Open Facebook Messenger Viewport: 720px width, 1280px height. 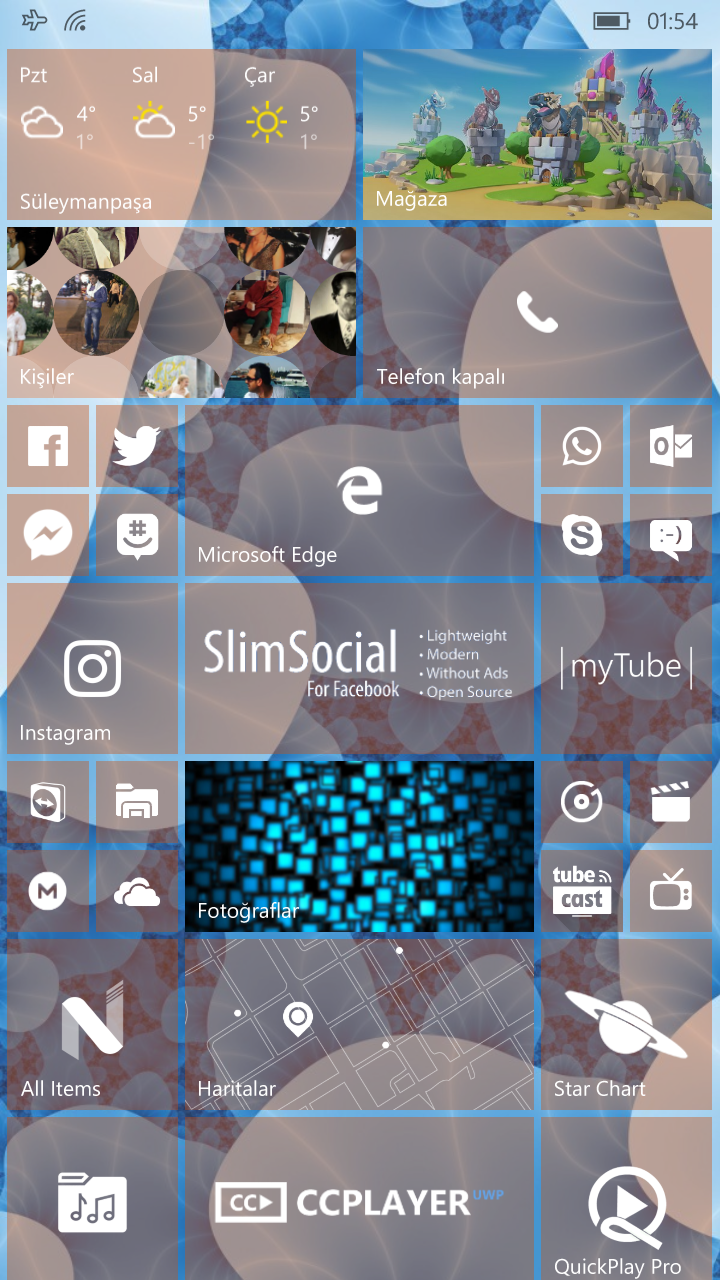pos(48,534)
